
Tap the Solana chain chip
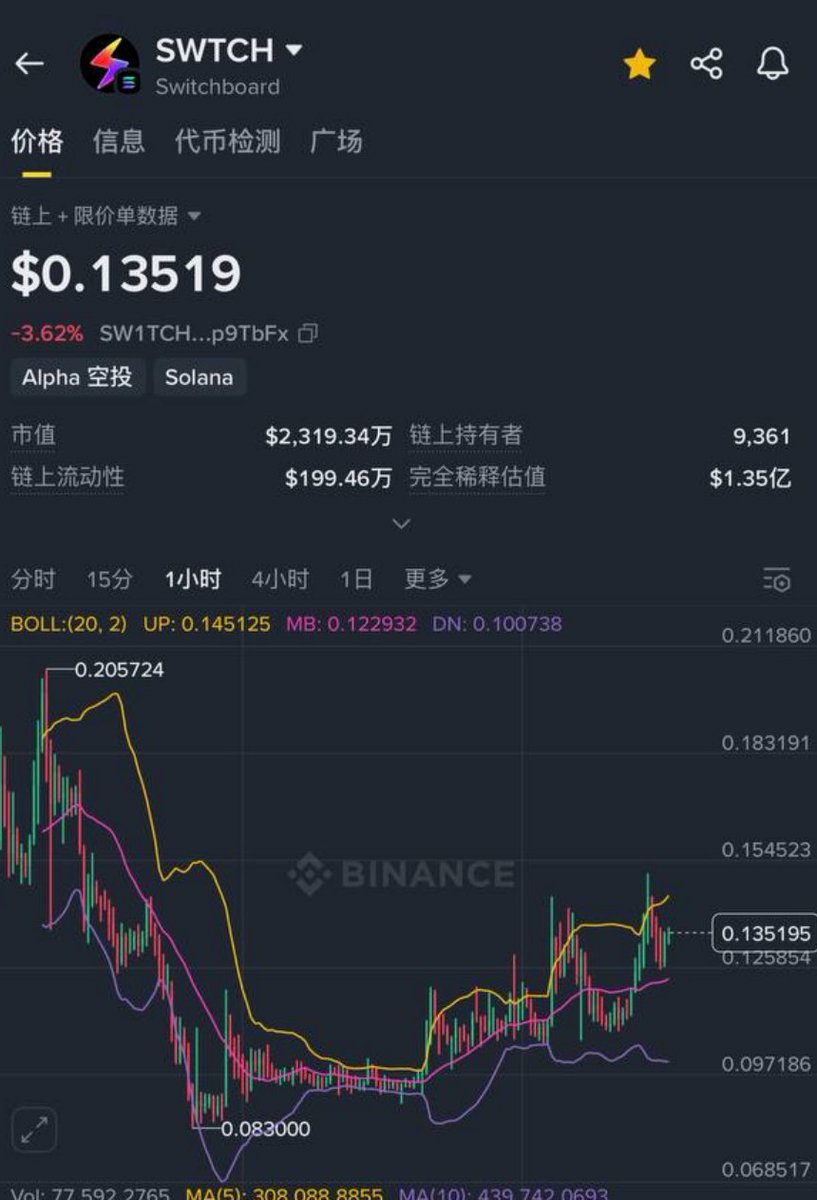199,377
